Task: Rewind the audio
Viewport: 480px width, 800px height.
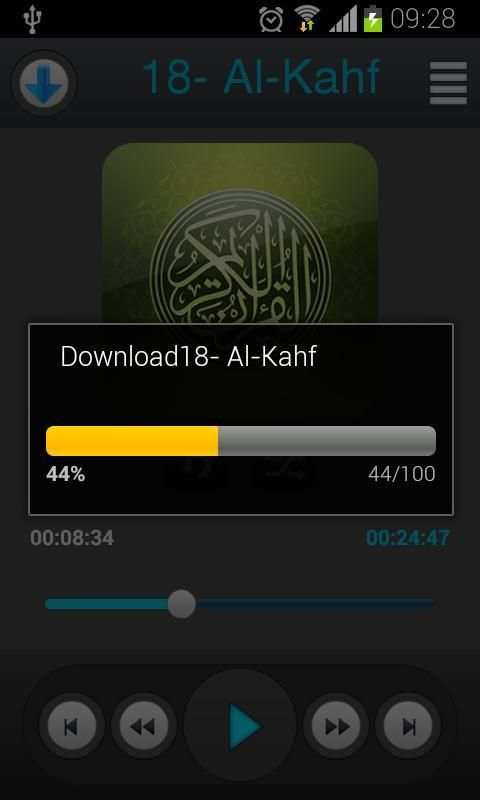Action: (x=143, y=727)
